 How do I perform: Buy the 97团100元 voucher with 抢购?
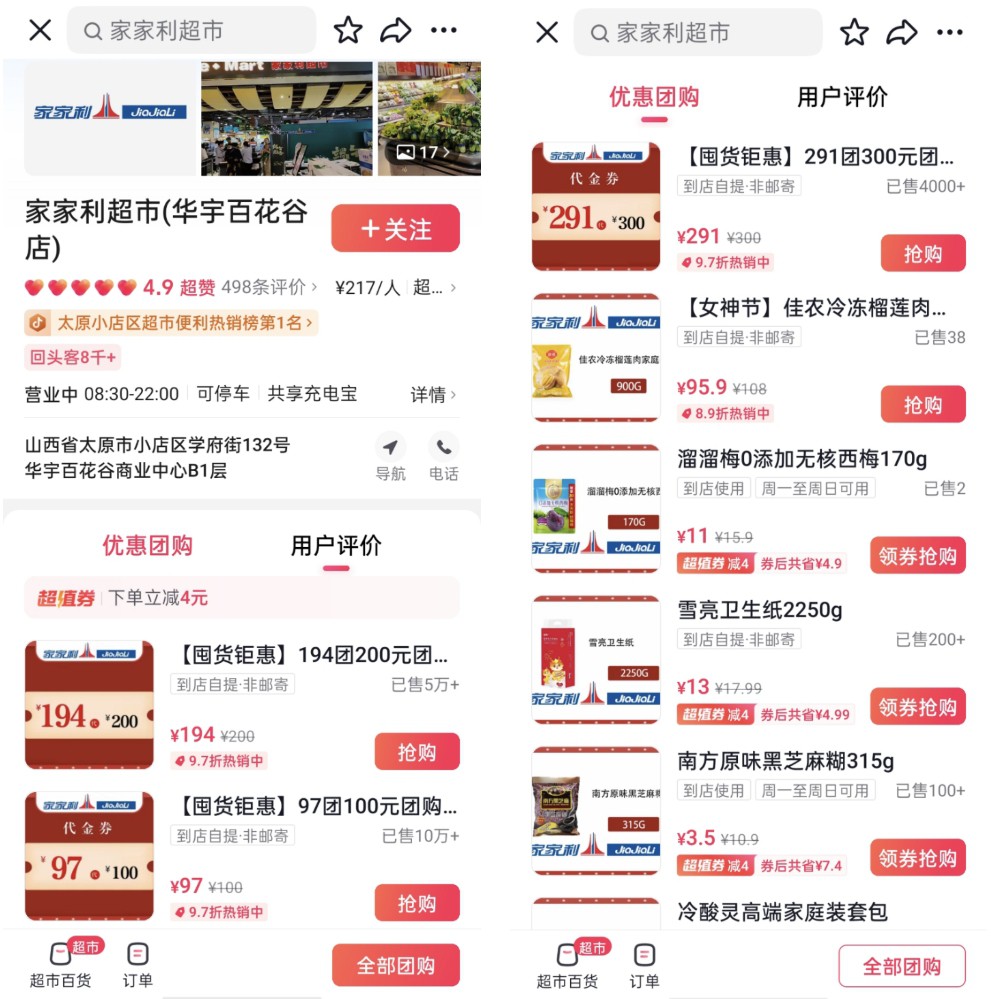pyautogui.click(x=417, y=903)
